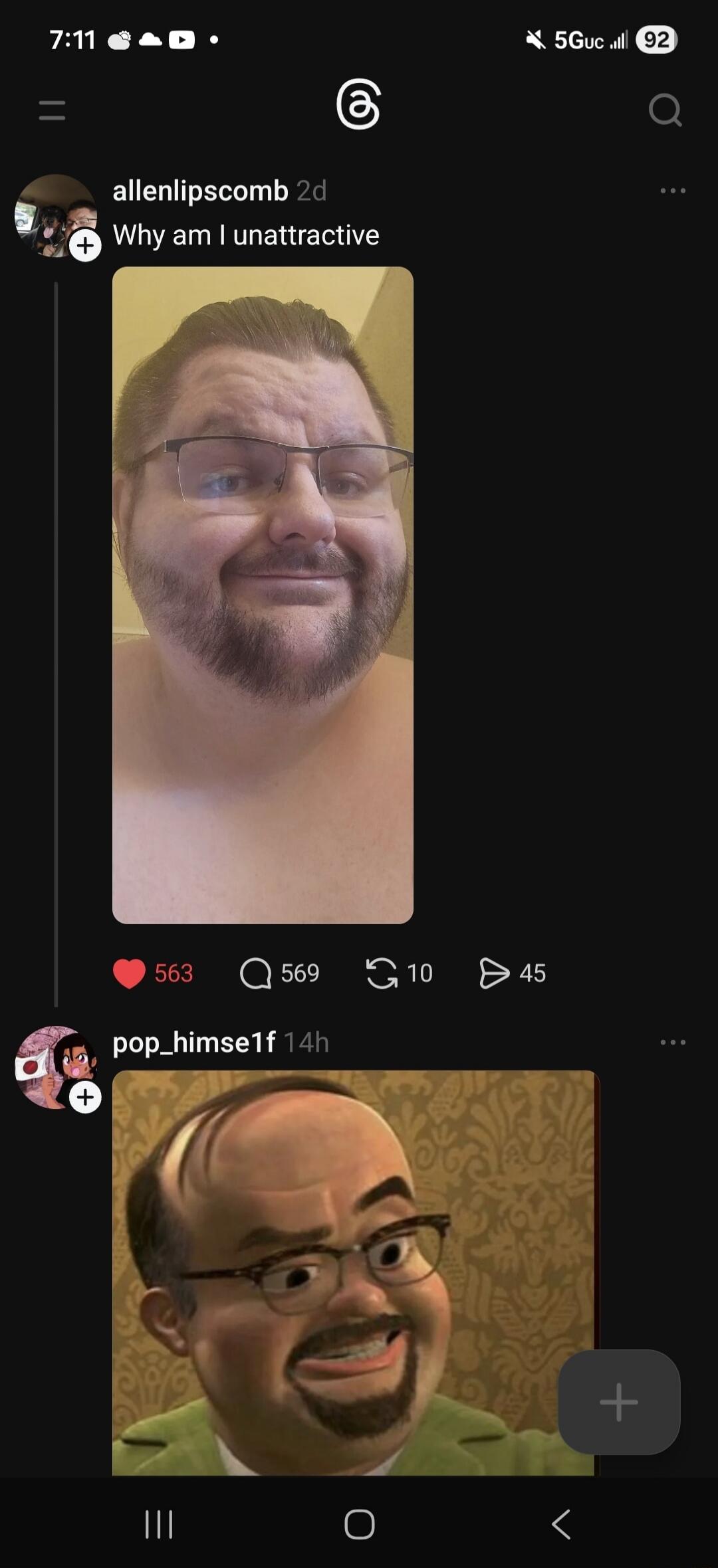718x1568 pixels.
Task: Open search with the magnifier icon
Action: 665,110
